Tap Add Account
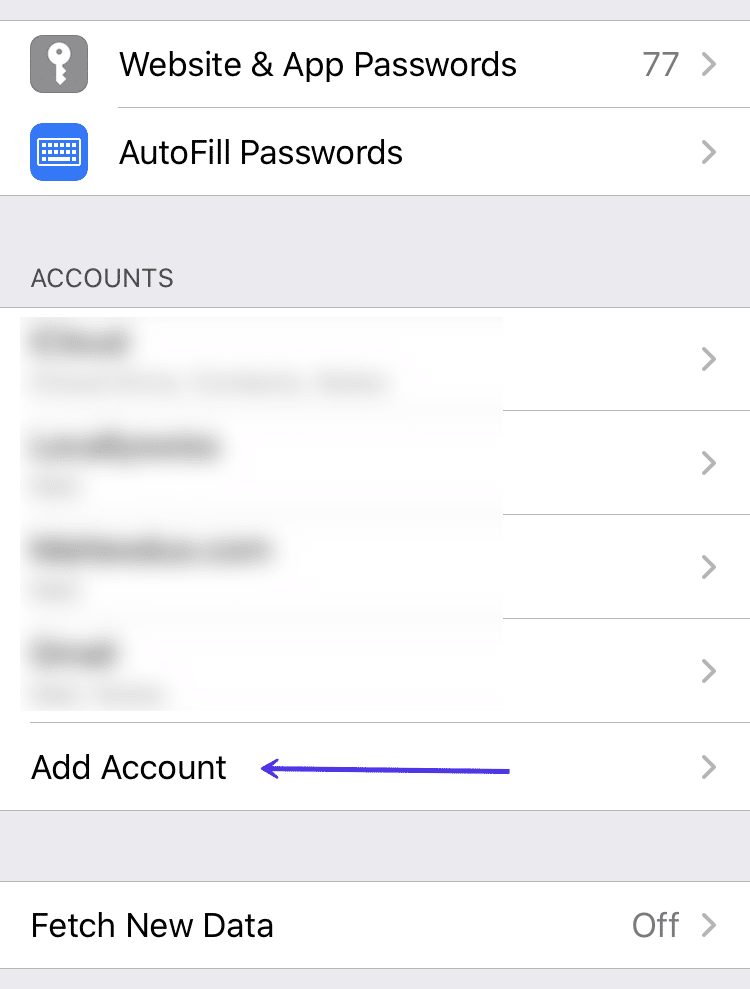Screen dimensions: 750x989 pos(130,768)
